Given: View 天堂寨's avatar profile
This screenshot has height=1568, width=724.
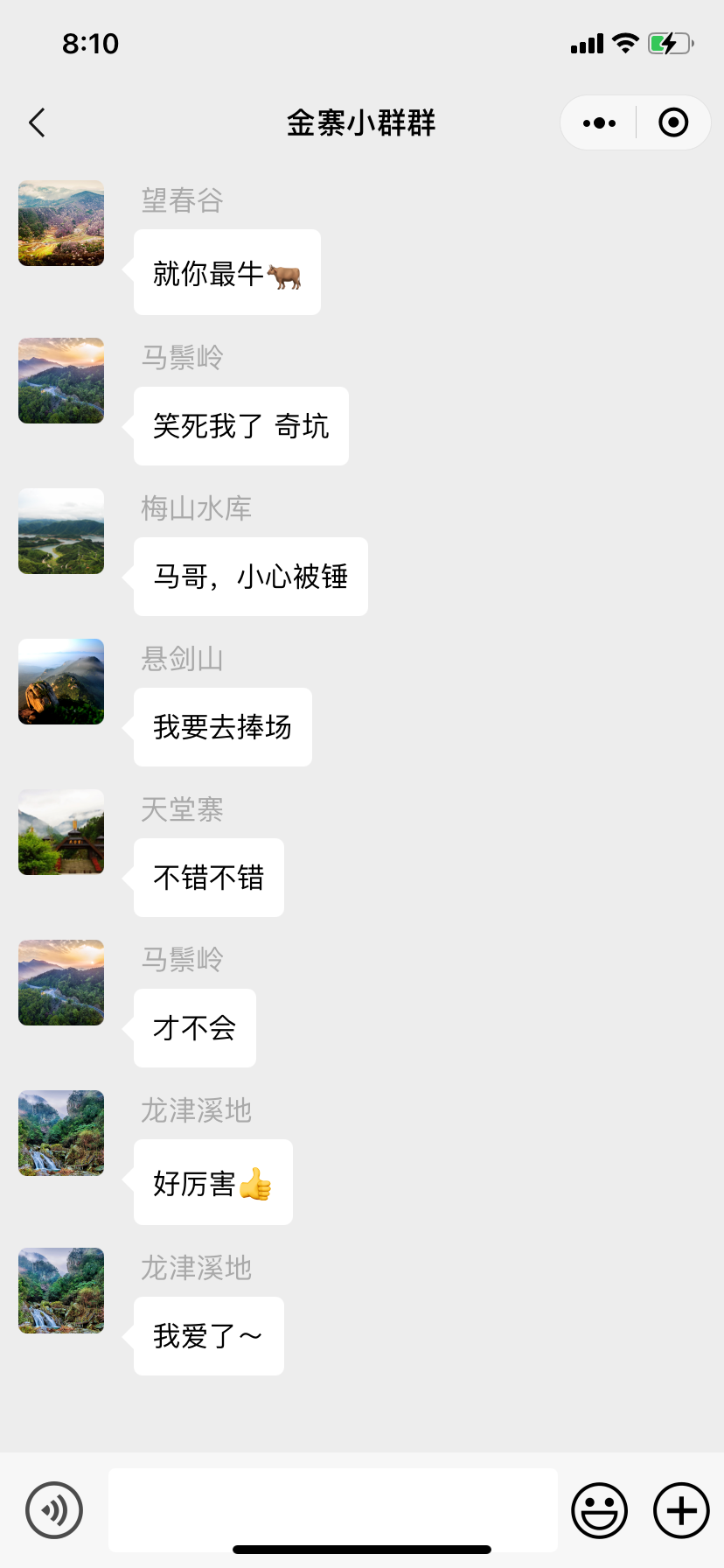Looking at the screenshot, I should tap(61, 832).
